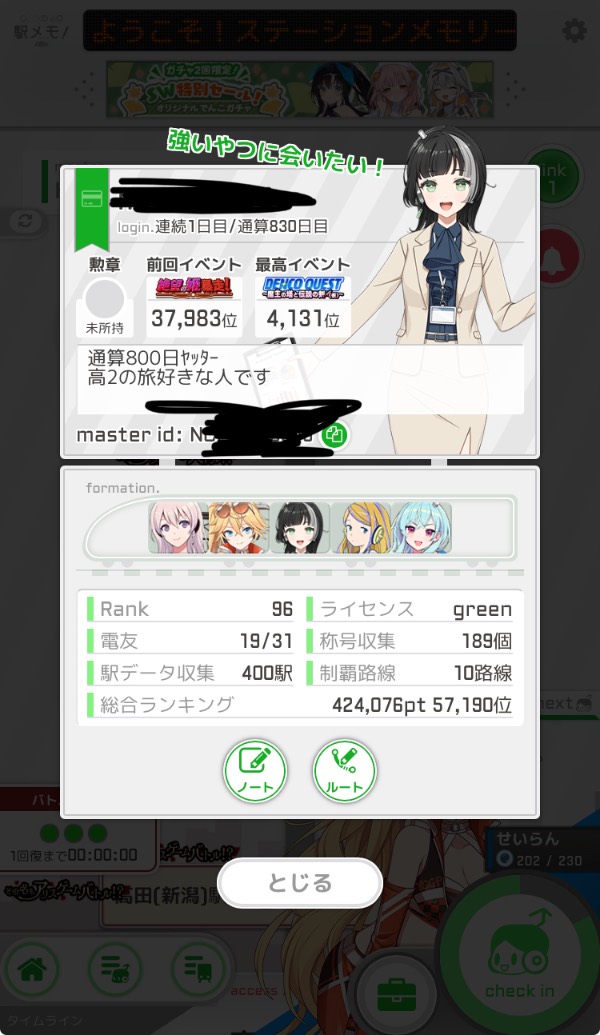
Task: Select the black-haired character in formation
Action: pos(300,527)
